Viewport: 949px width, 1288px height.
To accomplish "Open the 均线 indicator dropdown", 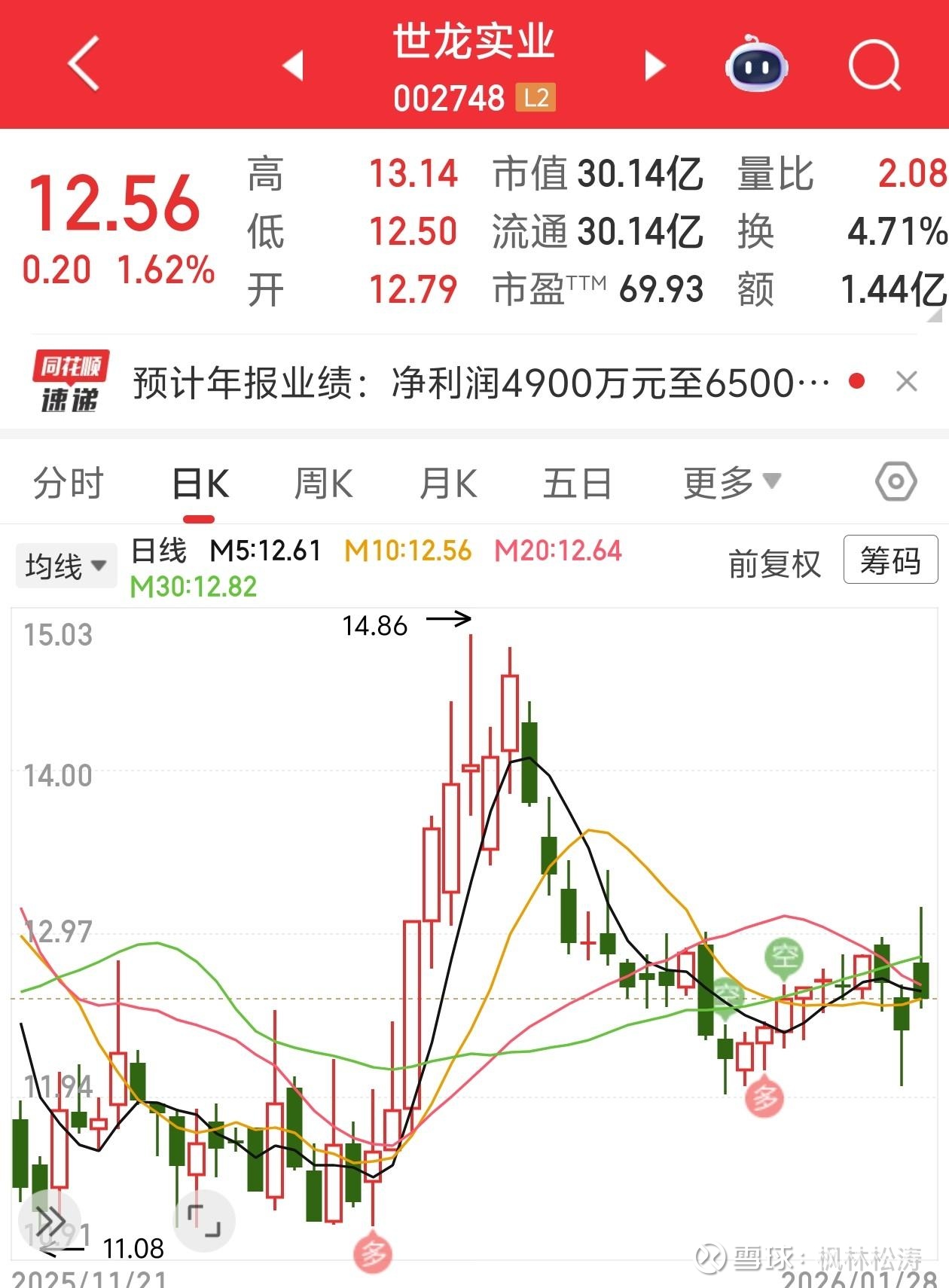I will tap(66, 566).
